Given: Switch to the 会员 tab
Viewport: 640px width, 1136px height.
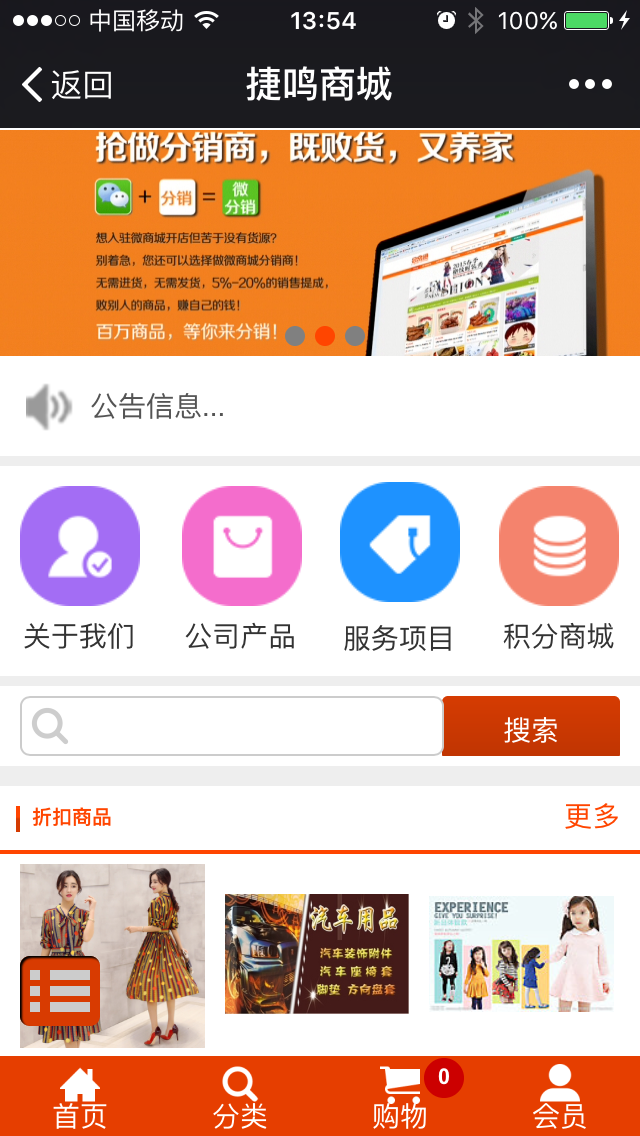Looking at the screenshot, I should coord(559,1097).
